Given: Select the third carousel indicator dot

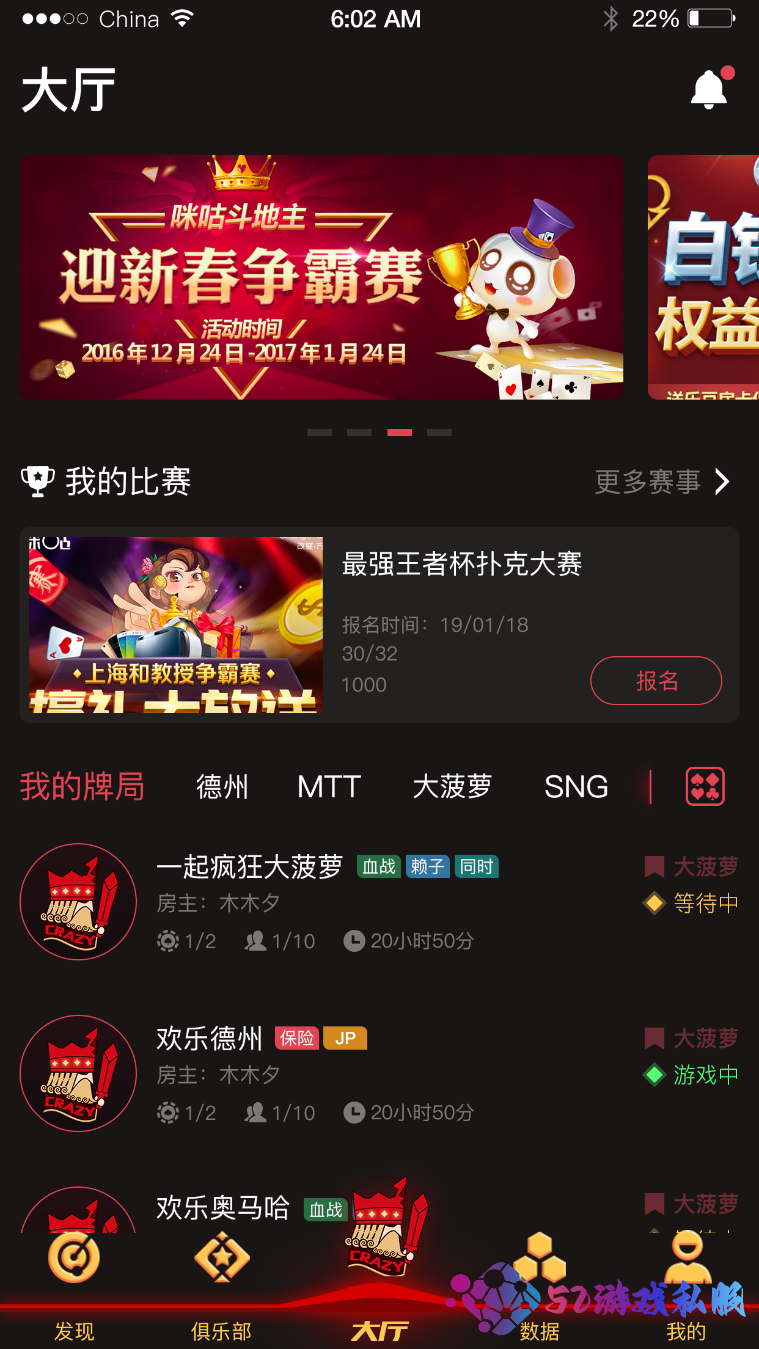Looking at the screenshot, I should [399, 432].
